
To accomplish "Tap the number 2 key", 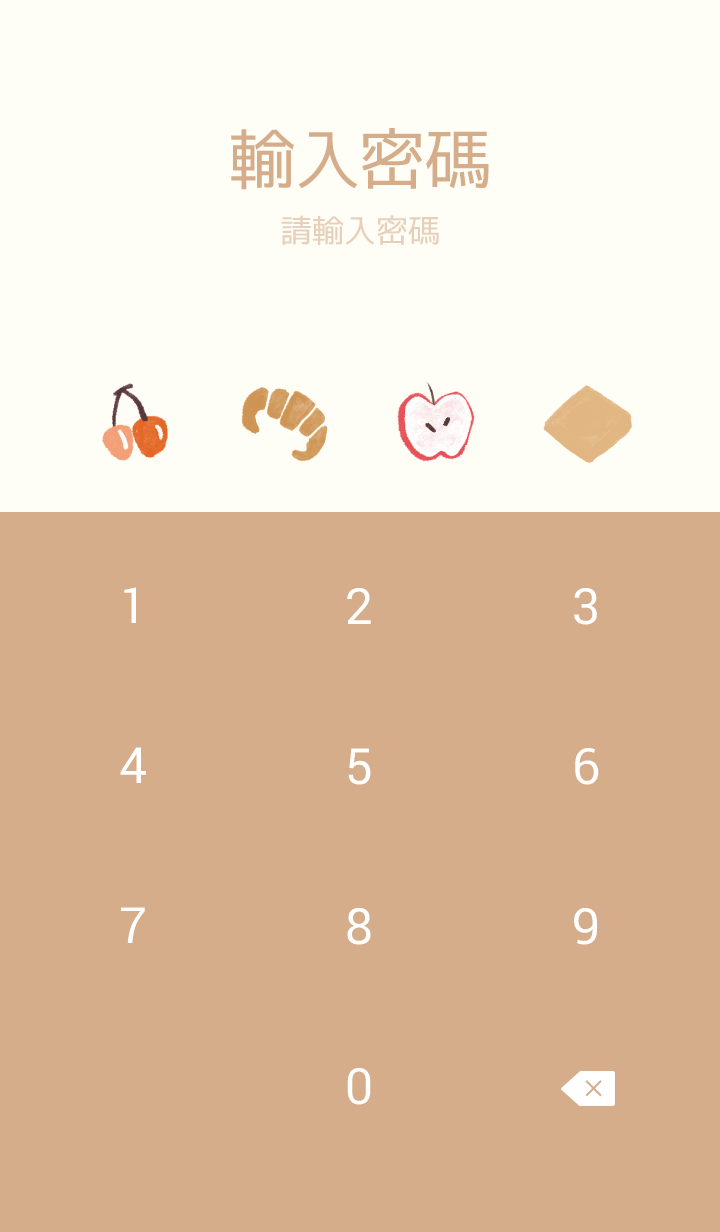I will [x=359, y=607].
